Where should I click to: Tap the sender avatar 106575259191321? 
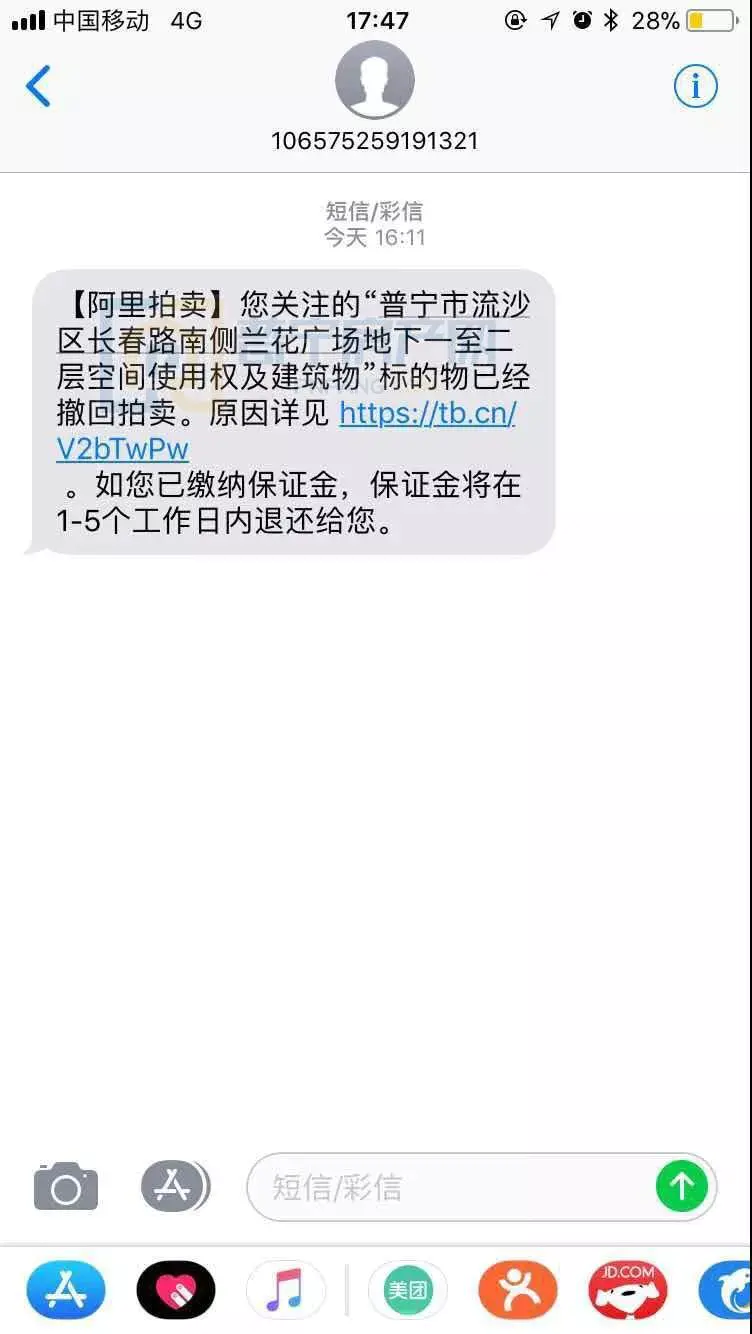click(374, 82)
